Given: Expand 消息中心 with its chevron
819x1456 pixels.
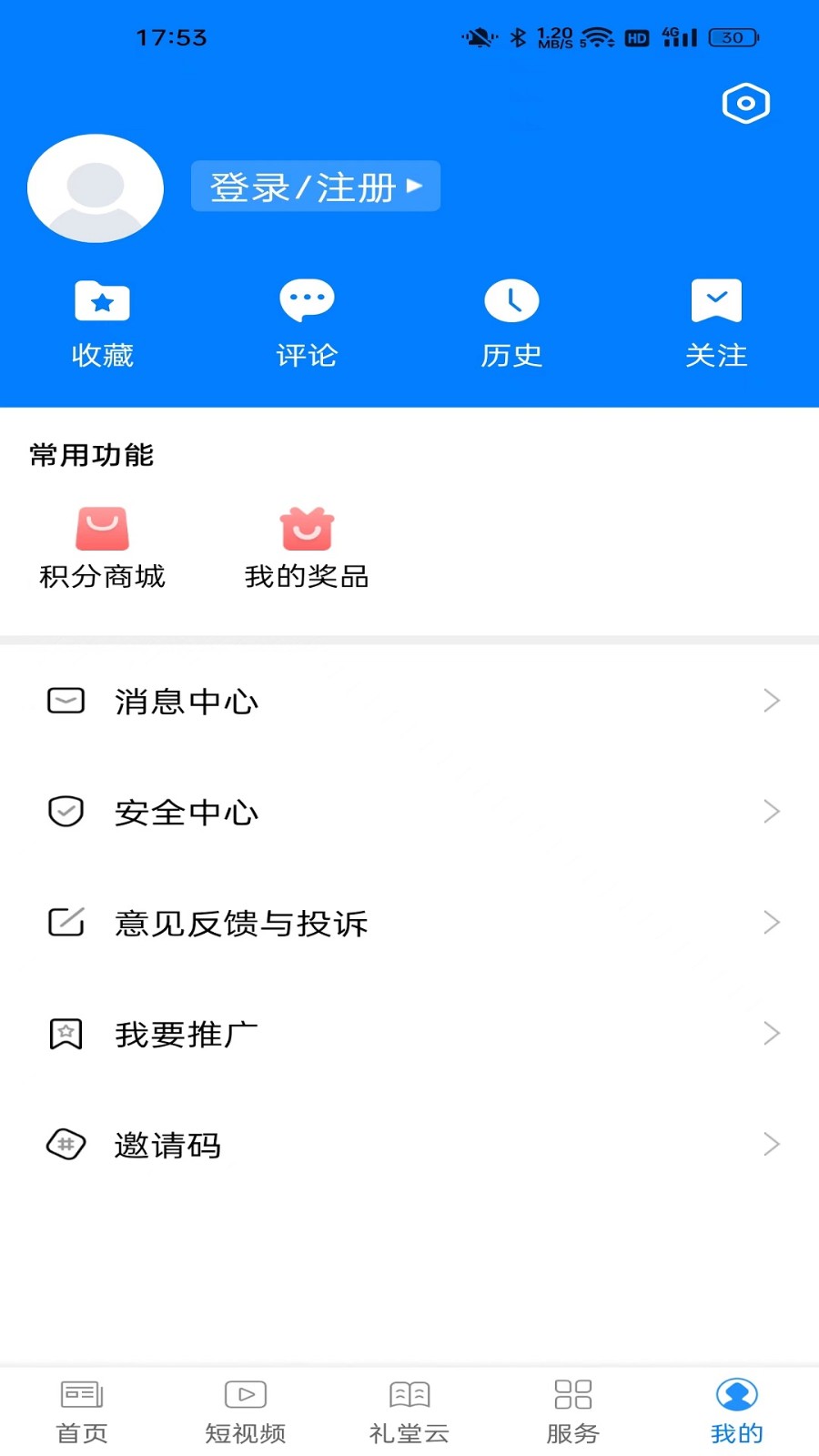Looking at the screenshot, I should click(772, 701).
